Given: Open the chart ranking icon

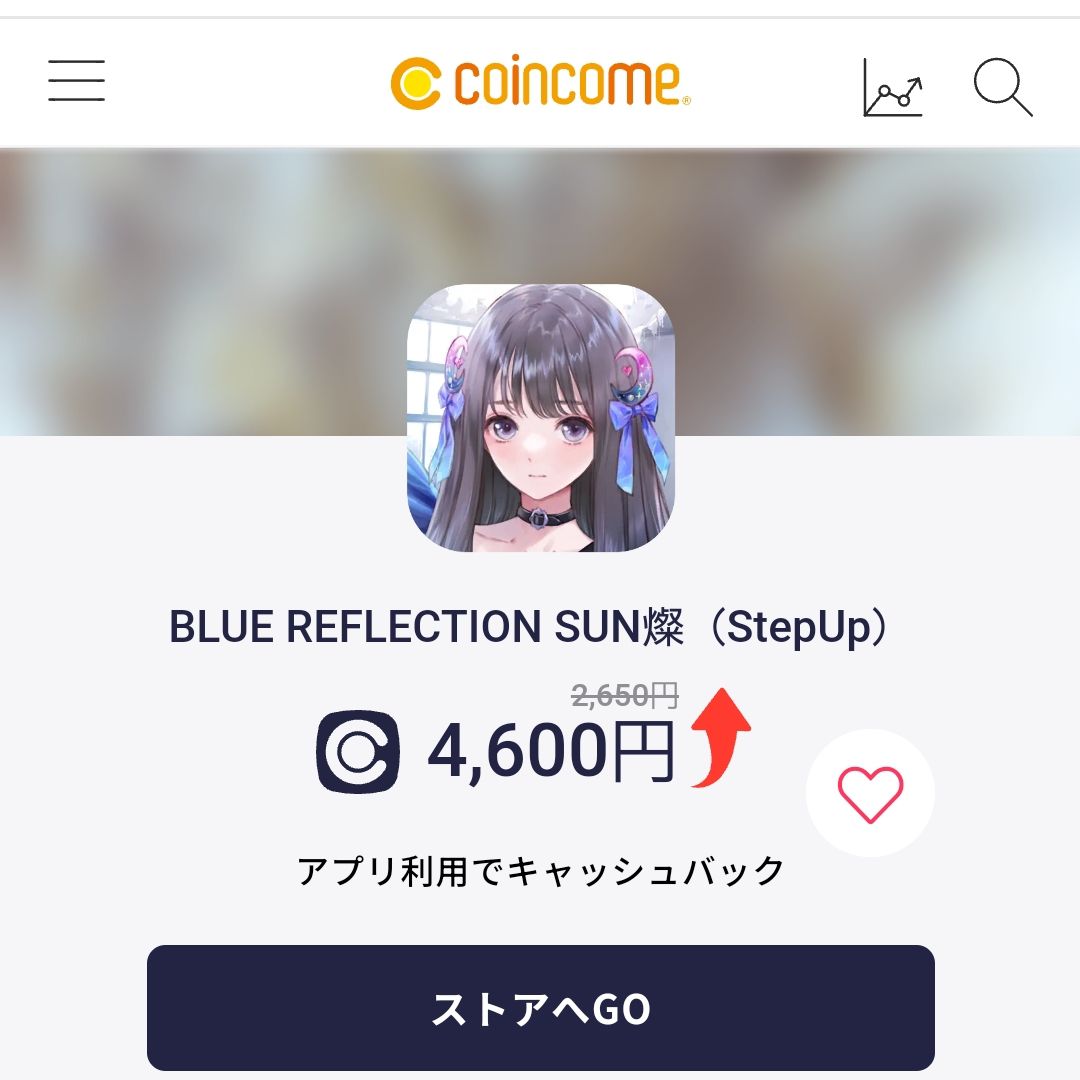Looking at the screenshot, I should 892,87.
